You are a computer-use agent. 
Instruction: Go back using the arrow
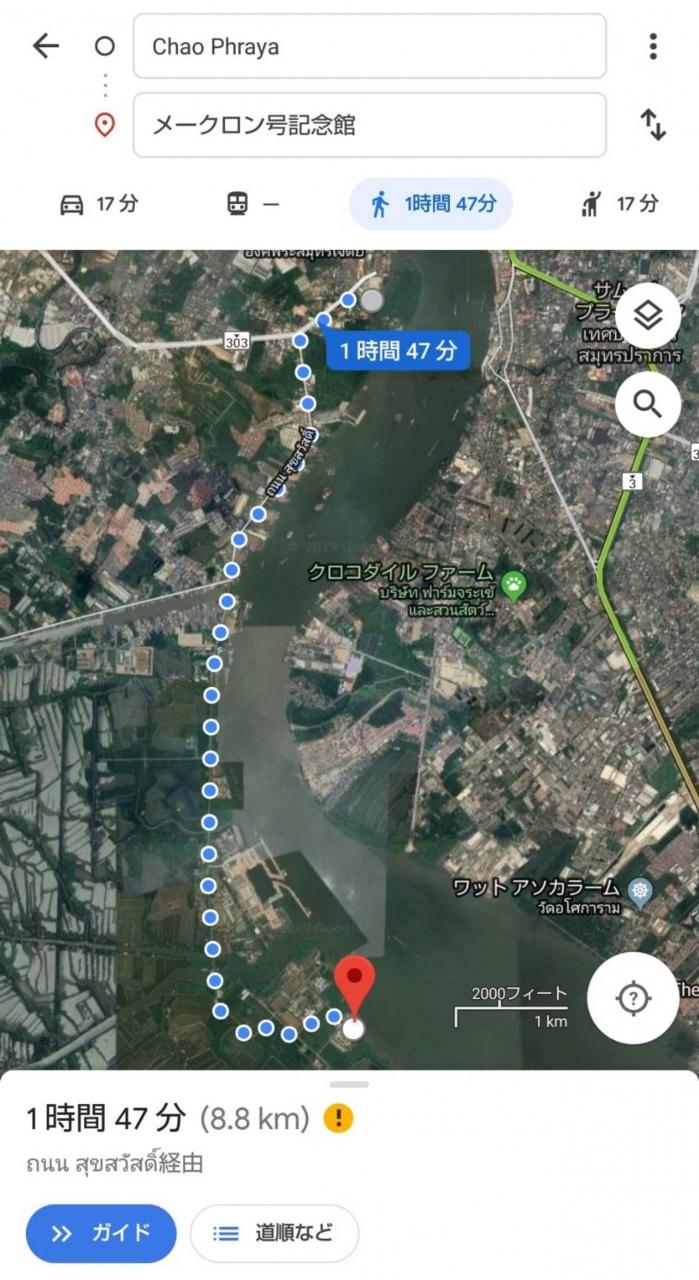pyautogui.click(x=46, y=46)
